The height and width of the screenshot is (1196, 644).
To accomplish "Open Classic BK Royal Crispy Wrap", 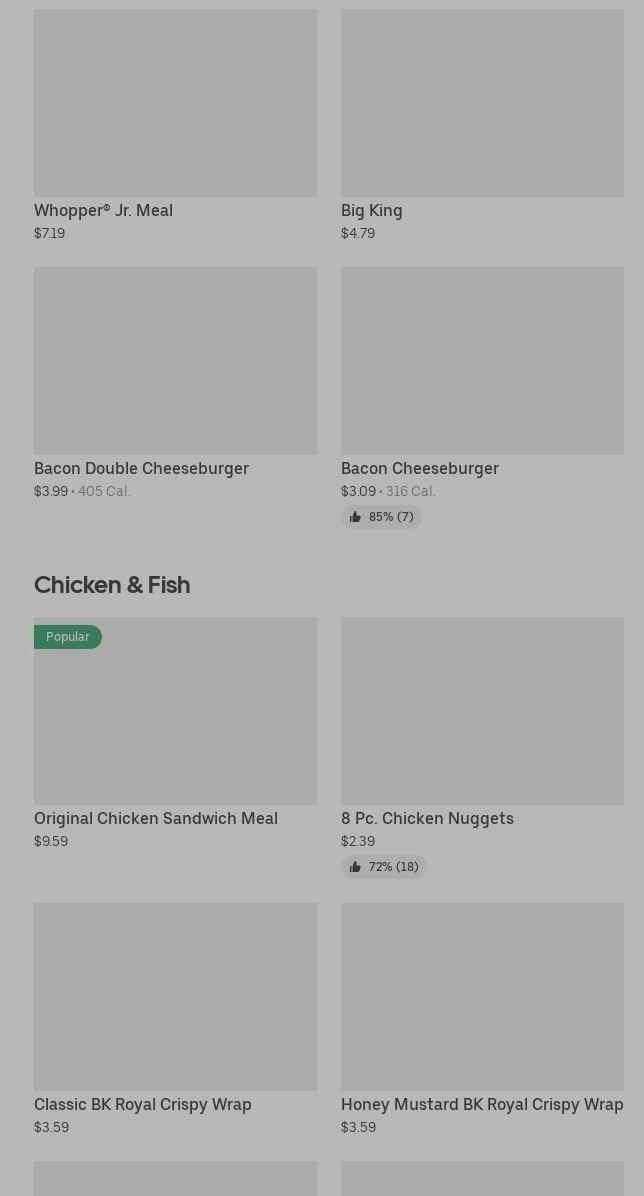I will click(175, 1020).
